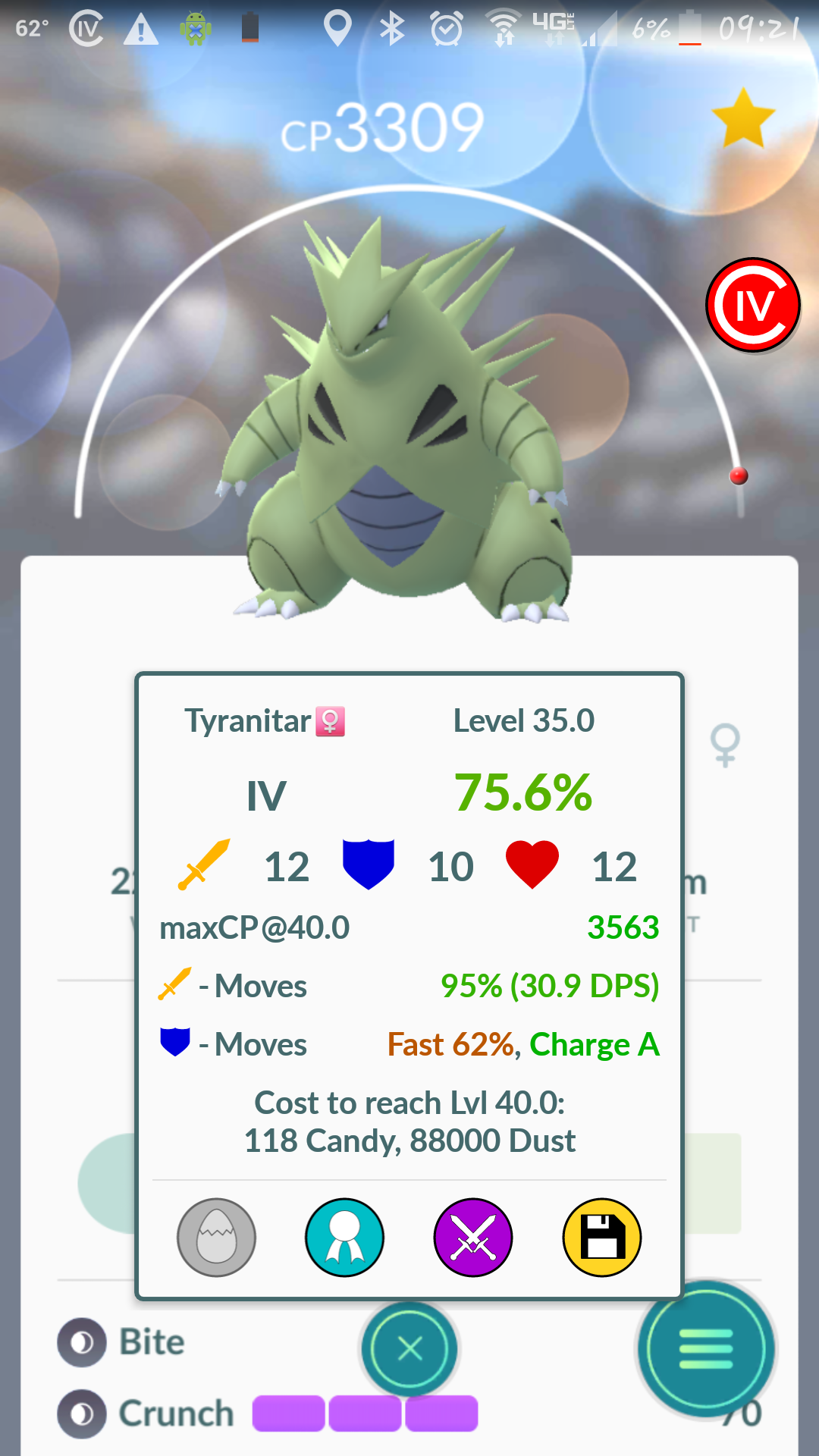Tap the red Calcy IV overlay button

pyautogui.click(x=753, y=305)
